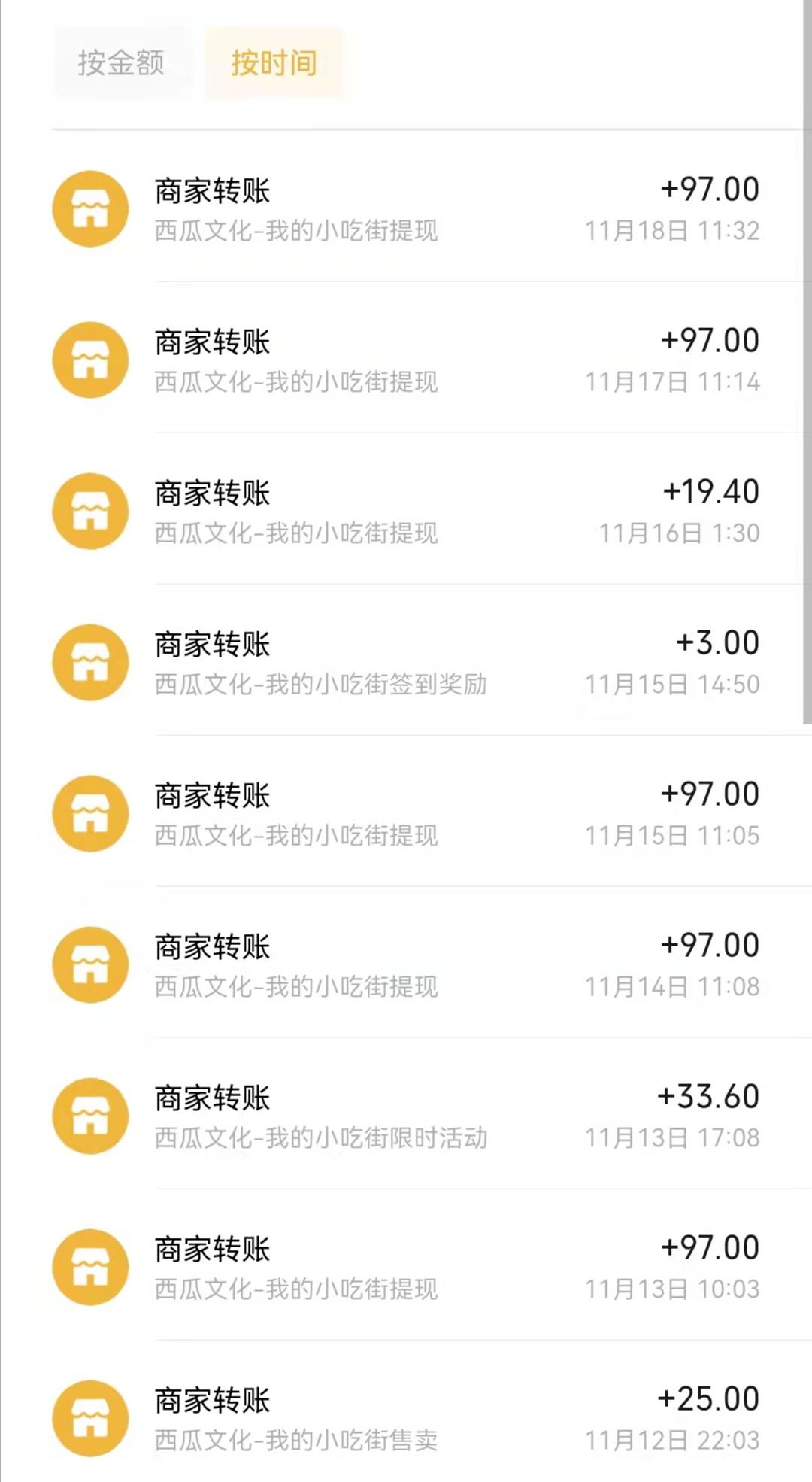Click the +97.00 amount on the 11月17日 row

click(x=711, y=339)
